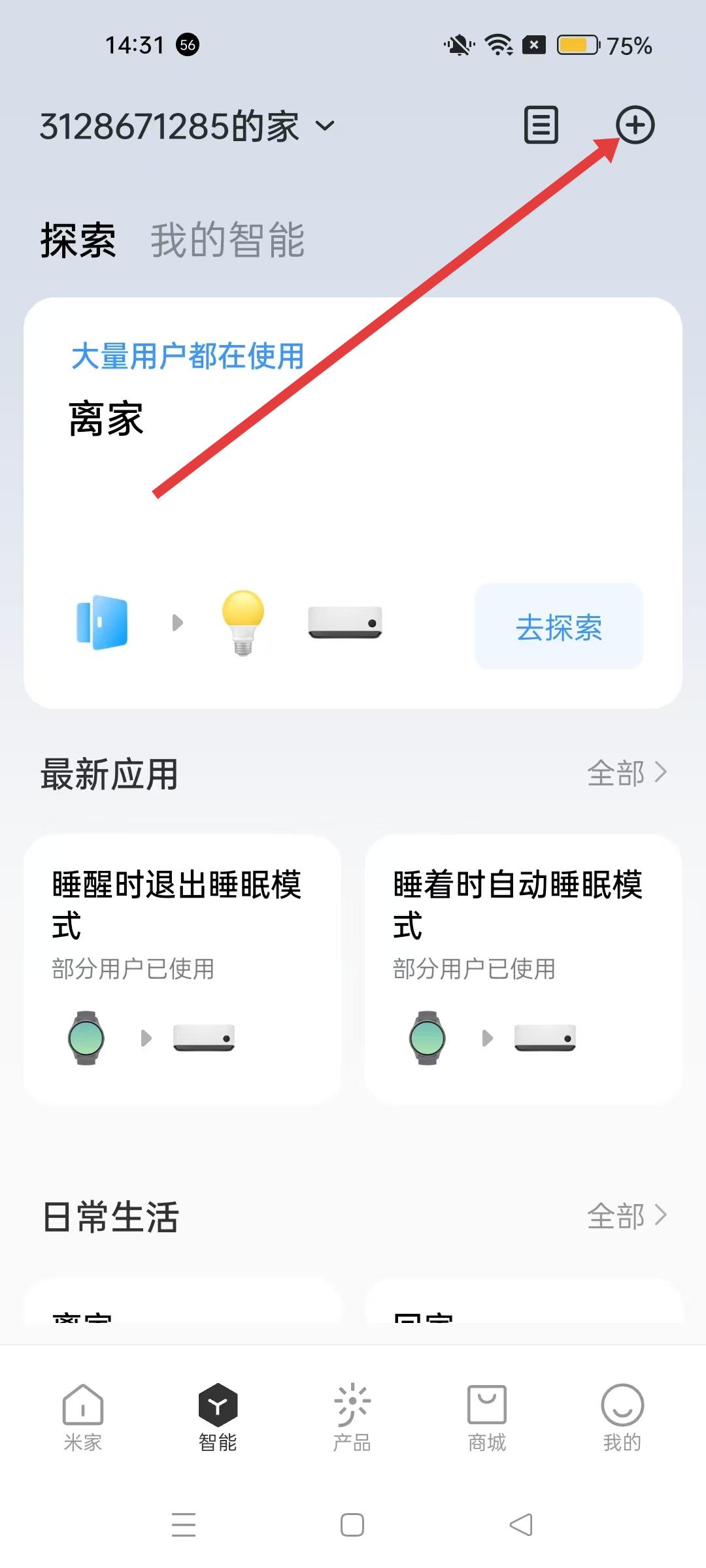The image size is (706, 1568).
Task: Open the 睡醒时退出睡眠模式 card
Action: pos(182,969)
